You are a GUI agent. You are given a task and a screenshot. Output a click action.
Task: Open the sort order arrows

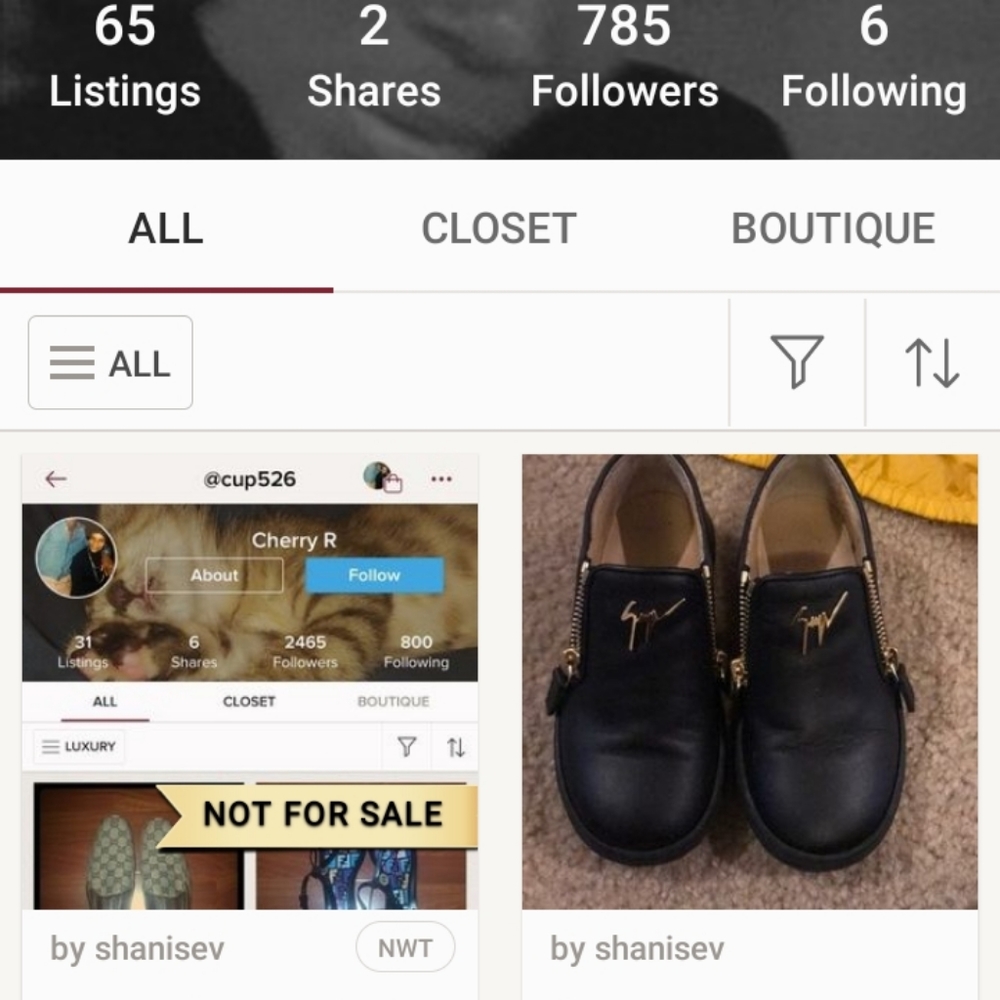pyautogui.click(x=932, y=361)
